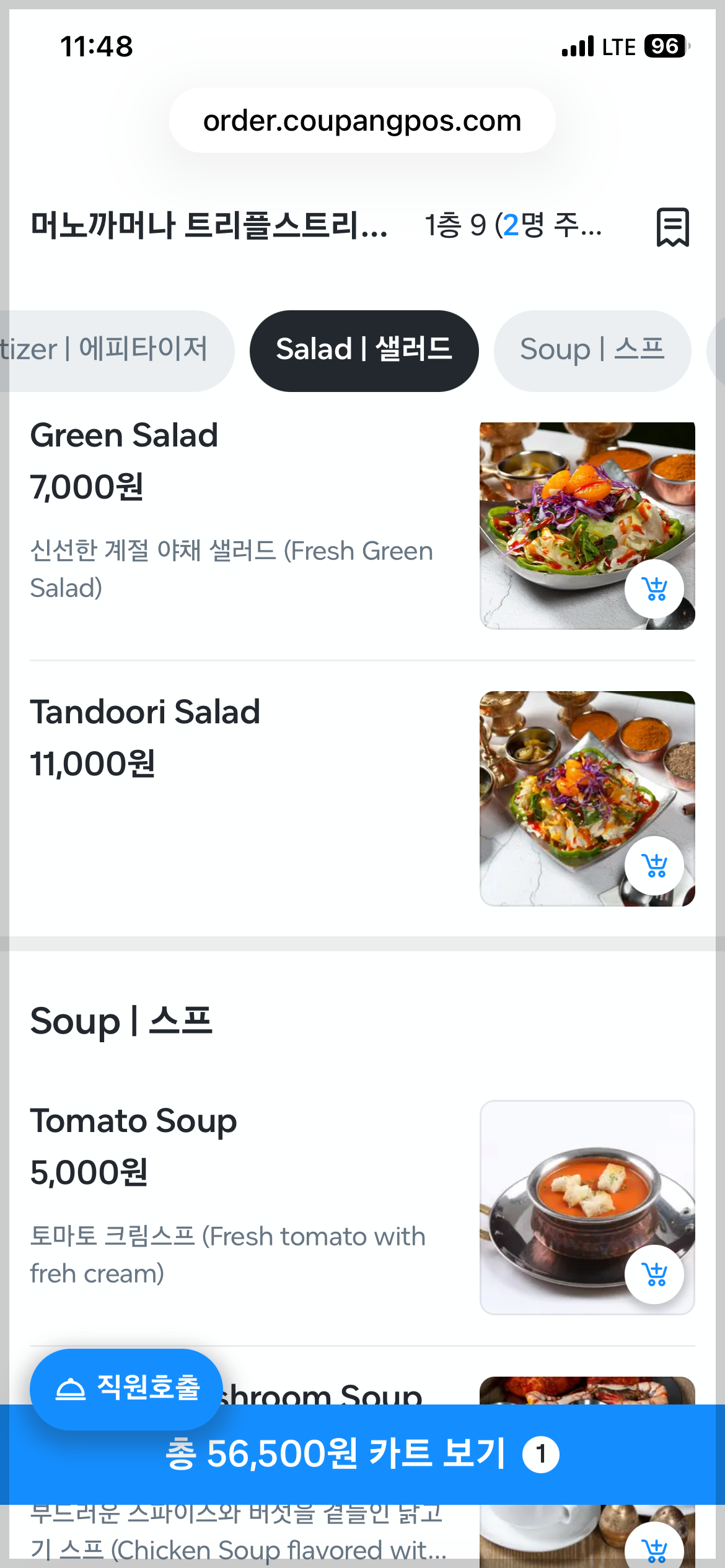The width and height of the screenshot is (725, 1568).
Task: Add Green Salad to the cart
Action: [654, 590]
